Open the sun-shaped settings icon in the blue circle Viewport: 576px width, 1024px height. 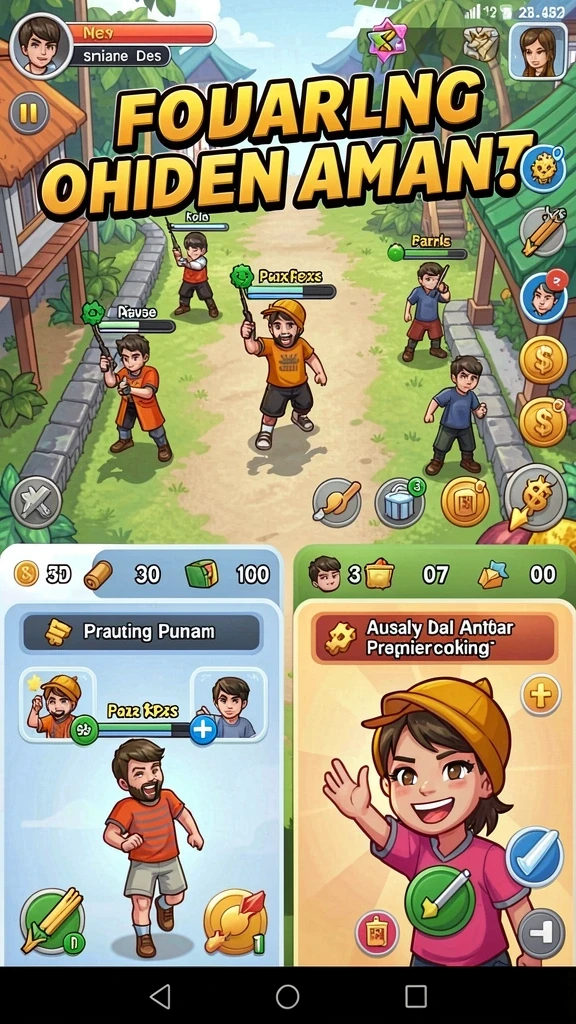pyautogui.click(x=543, y=168)
